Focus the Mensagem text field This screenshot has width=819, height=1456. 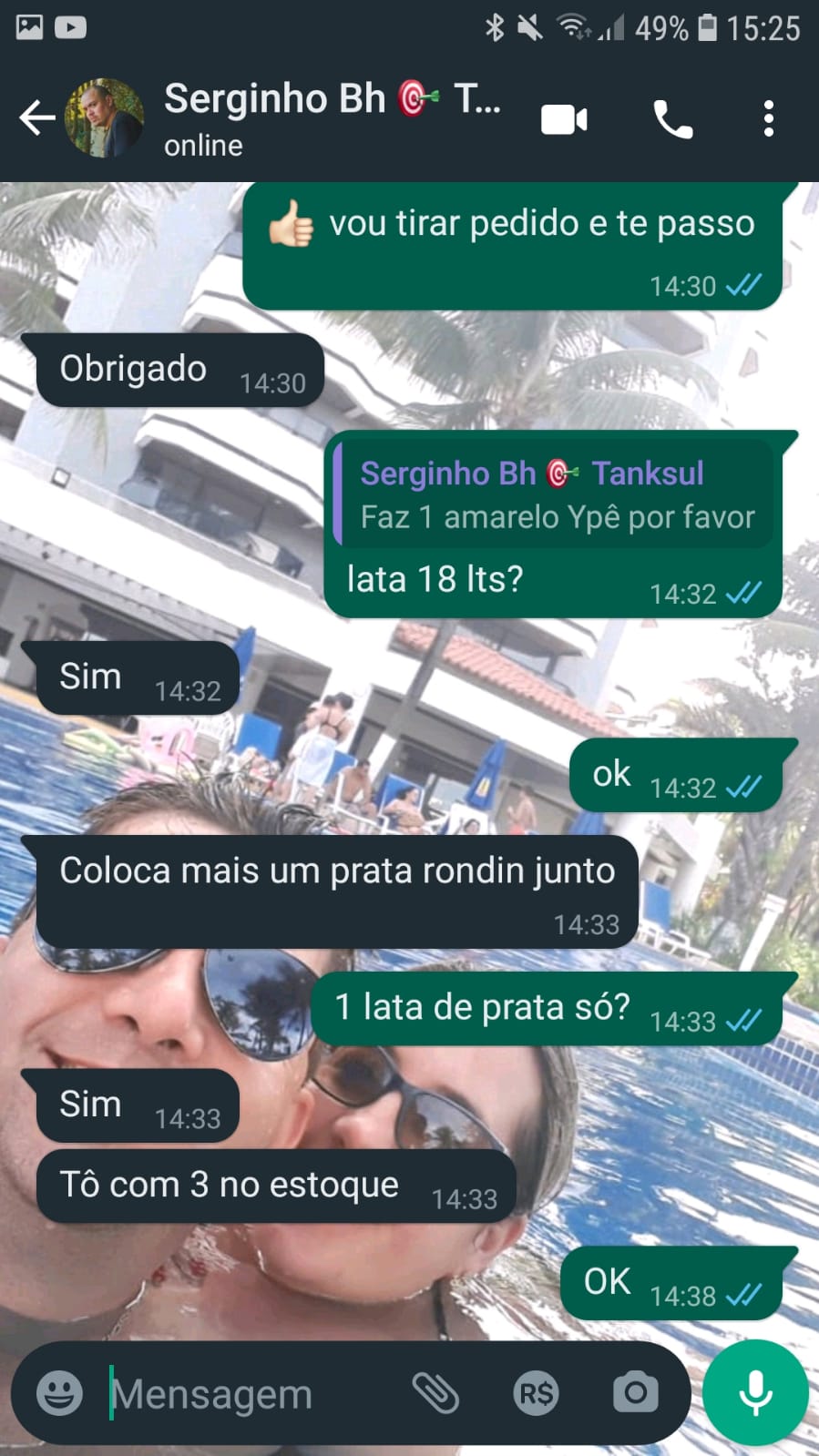tap(246, 1394)
